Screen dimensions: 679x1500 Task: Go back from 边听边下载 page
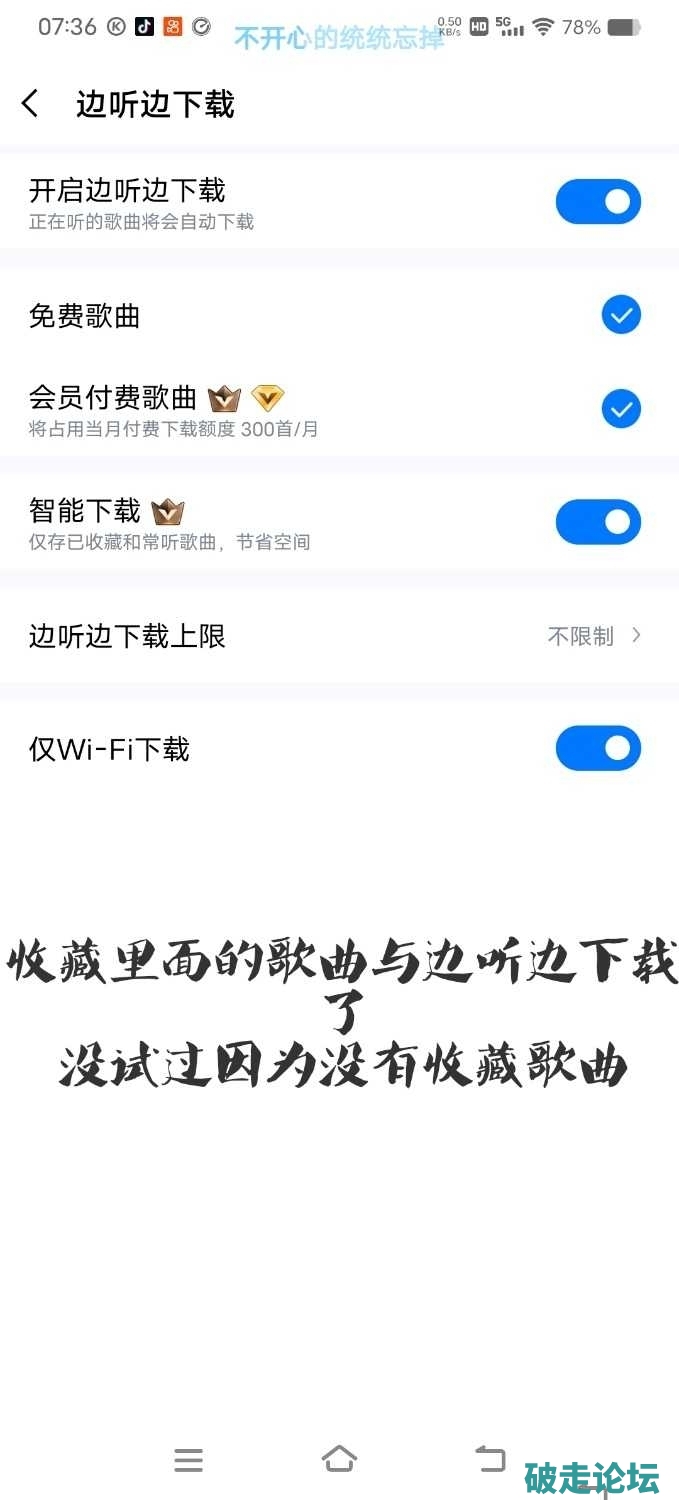tap(31, 103)
